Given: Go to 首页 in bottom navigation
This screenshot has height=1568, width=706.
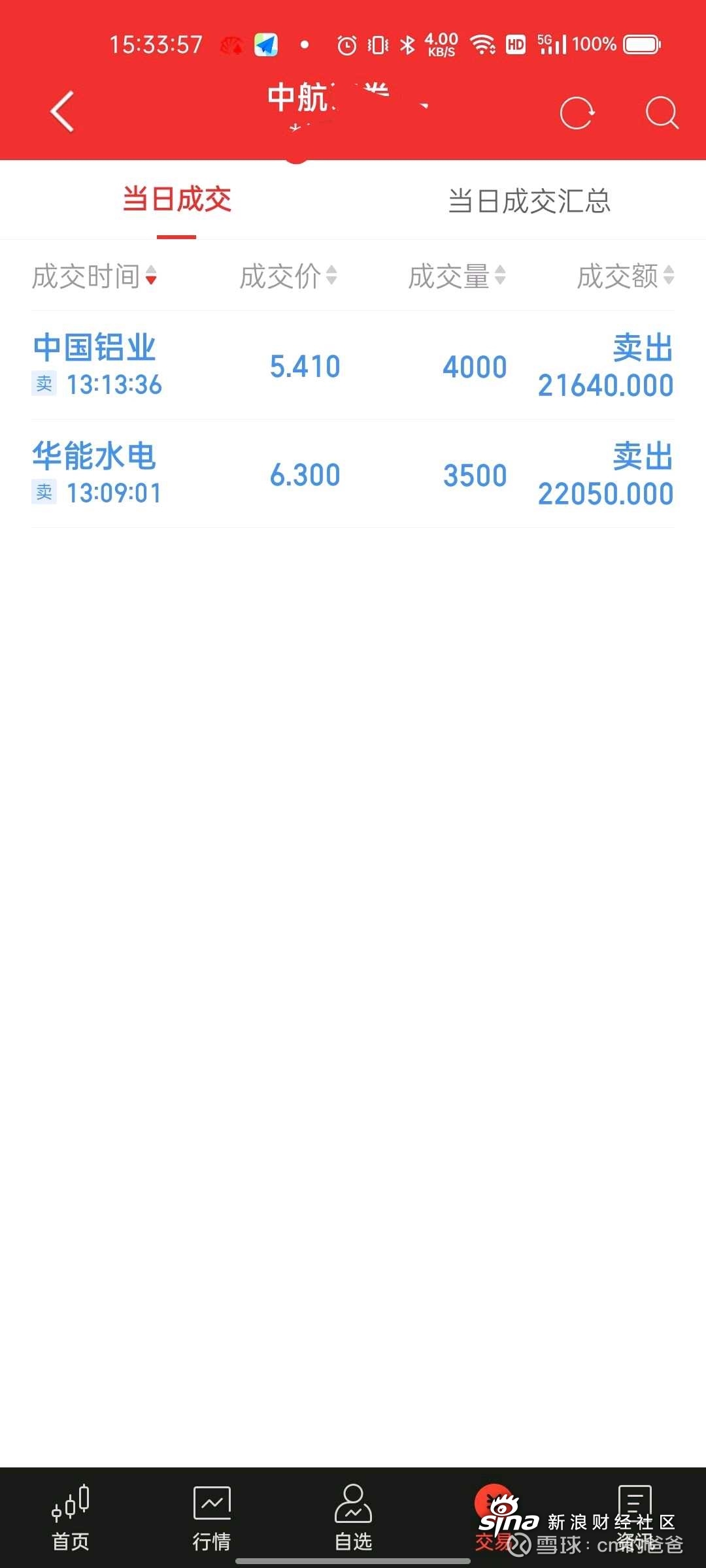Looking at the screenshot, I should [71, 1518].
